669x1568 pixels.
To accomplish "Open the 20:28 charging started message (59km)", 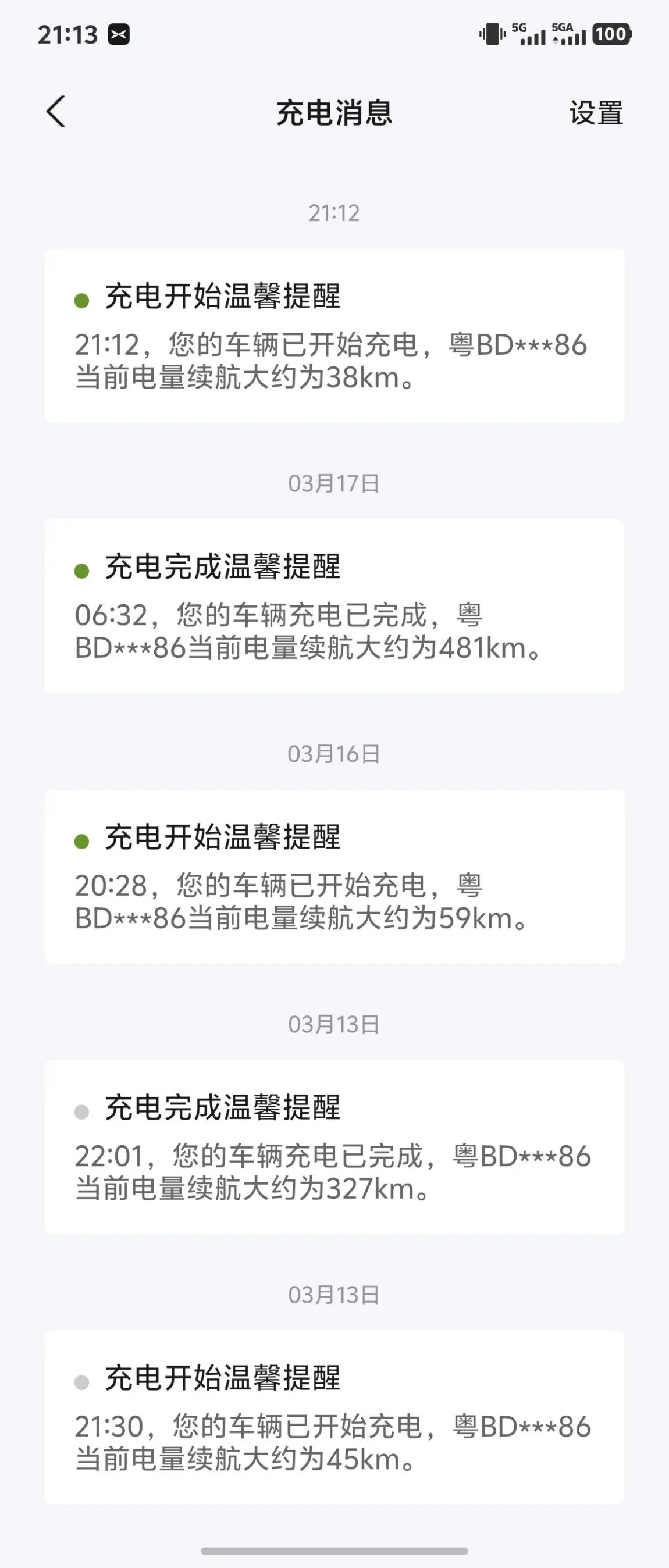I will pos(334,876).
